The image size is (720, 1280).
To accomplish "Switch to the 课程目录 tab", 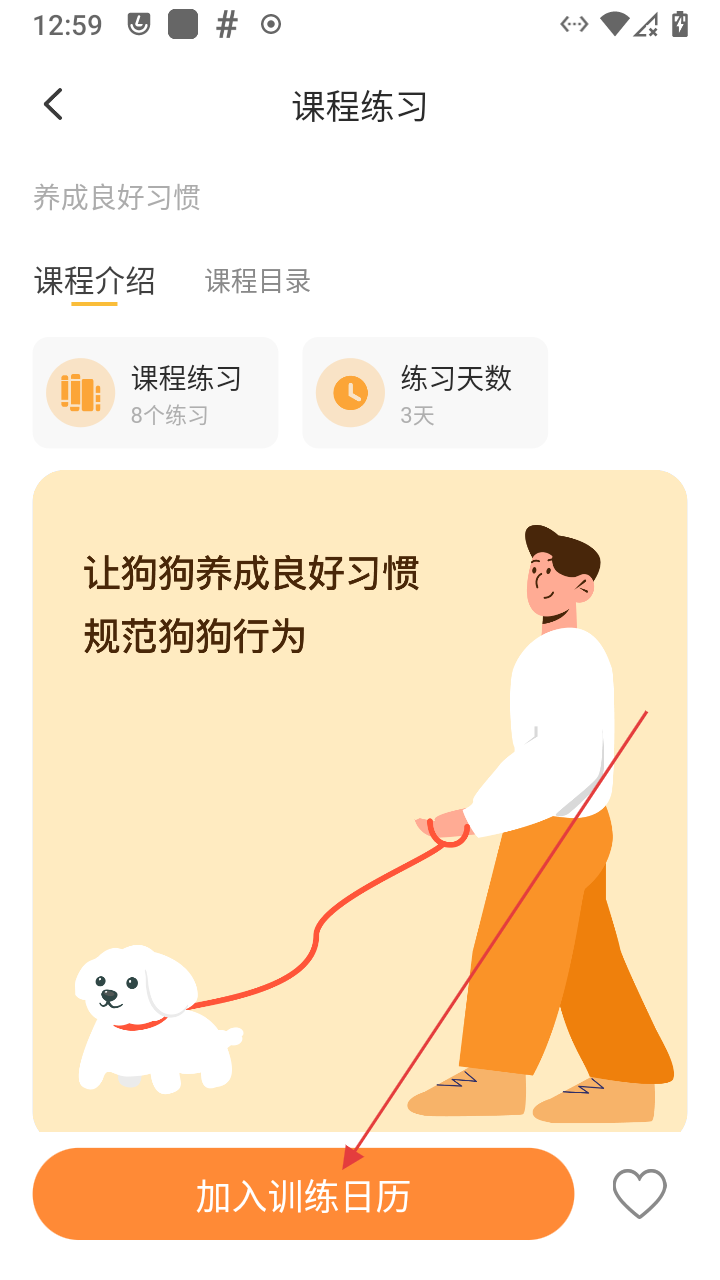I will tap(258, 281).
